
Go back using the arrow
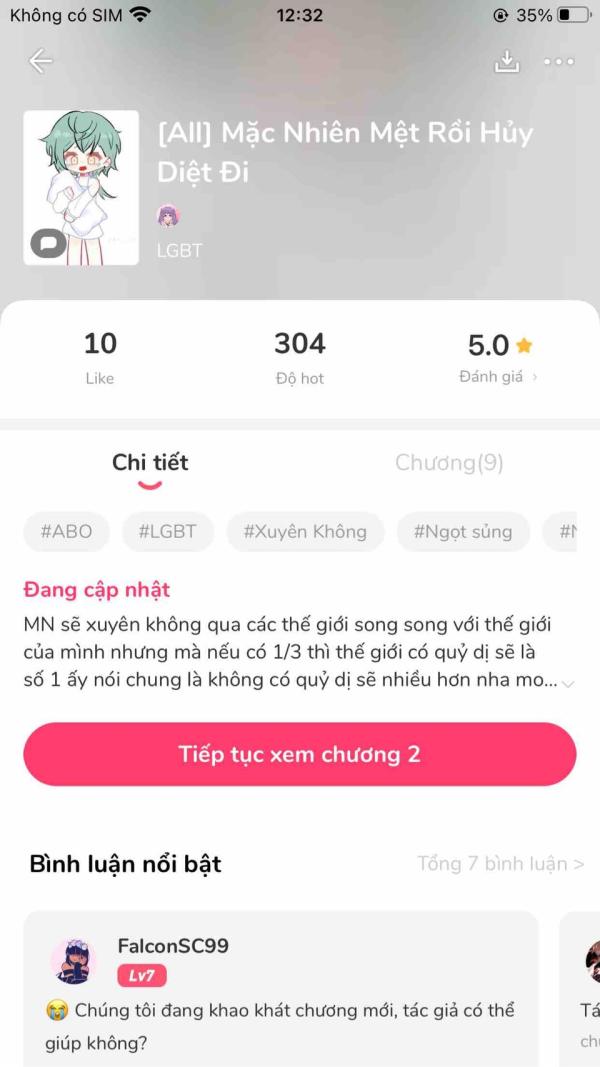pyautogui.click(x=41, y=62)
